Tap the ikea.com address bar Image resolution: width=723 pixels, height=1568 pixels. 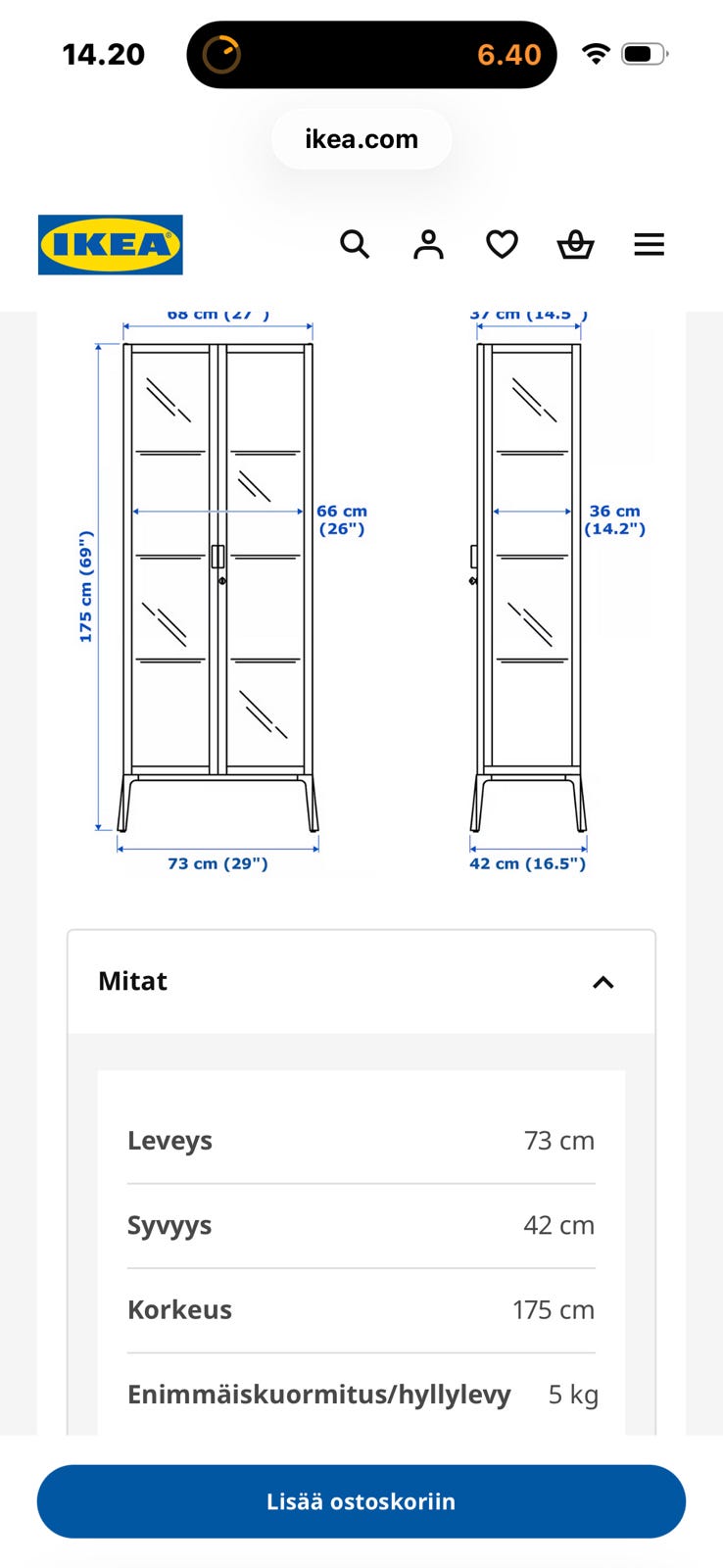pos(361,139)
